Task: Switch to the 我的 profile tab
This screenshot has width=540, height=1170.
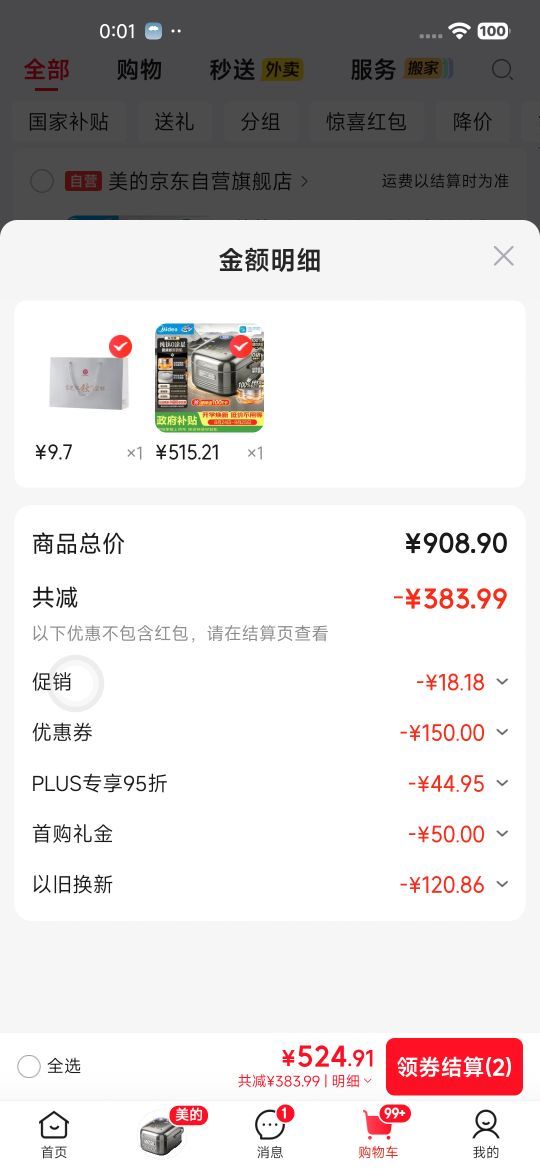Action: pyautogui.click(x=486, y=1135)
